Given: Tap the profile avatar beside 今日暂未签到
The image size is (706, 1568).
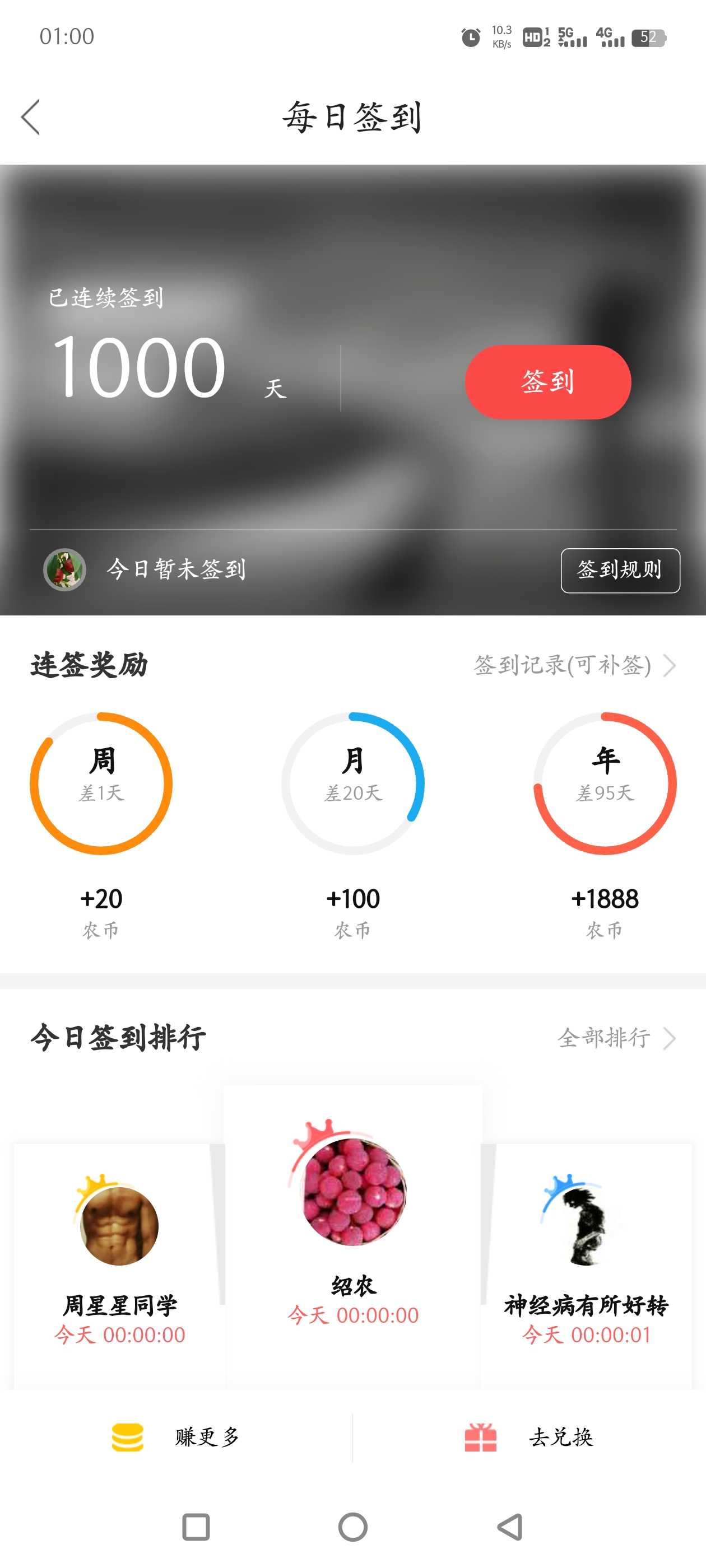Looking at the screenshot, I should (x=64, y=570).
